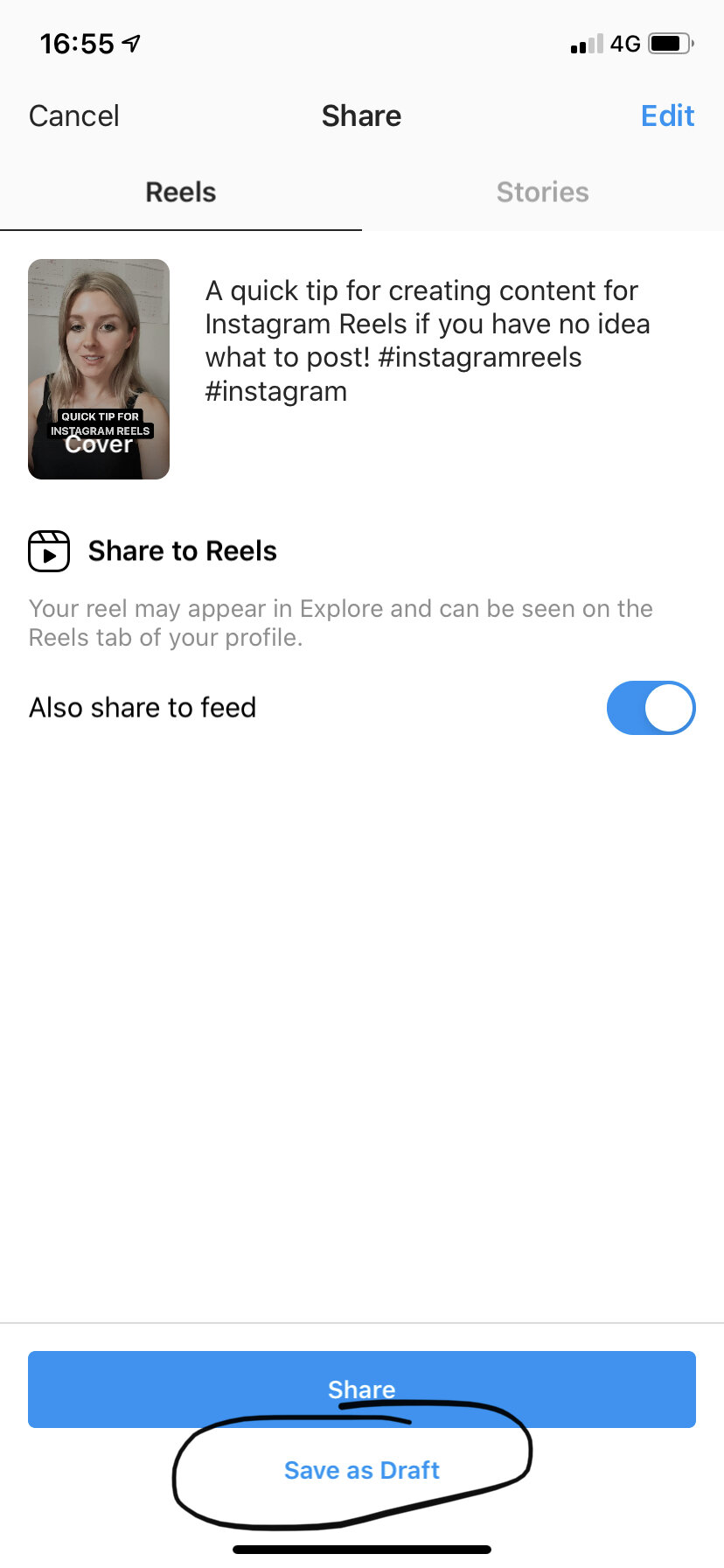The image size is (724, 1568).
Task: Edit the reel caption text
Action: [428, 340]
